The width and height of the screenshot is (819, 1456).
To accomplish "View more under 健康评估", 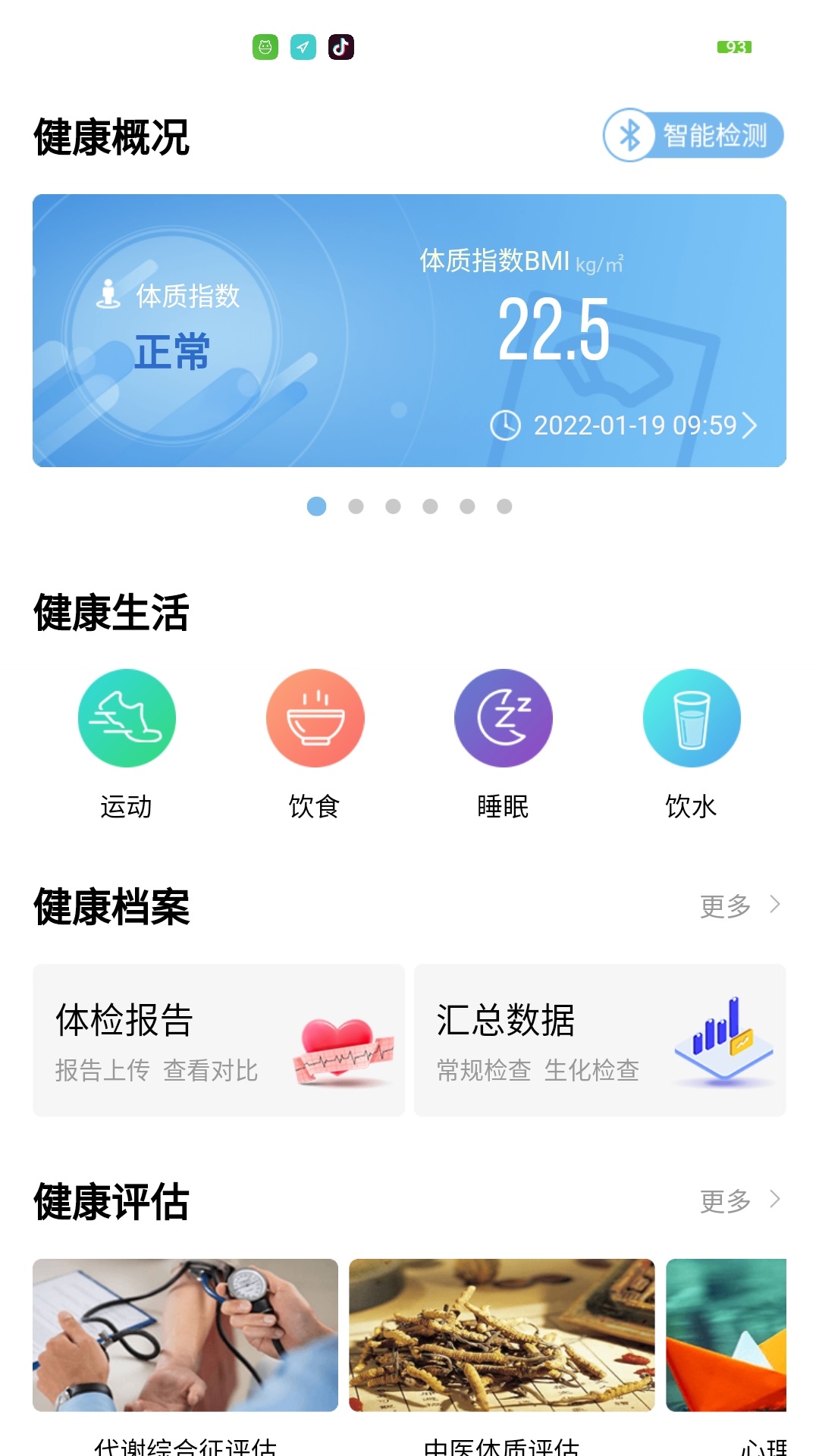I will coord(739,1200).
